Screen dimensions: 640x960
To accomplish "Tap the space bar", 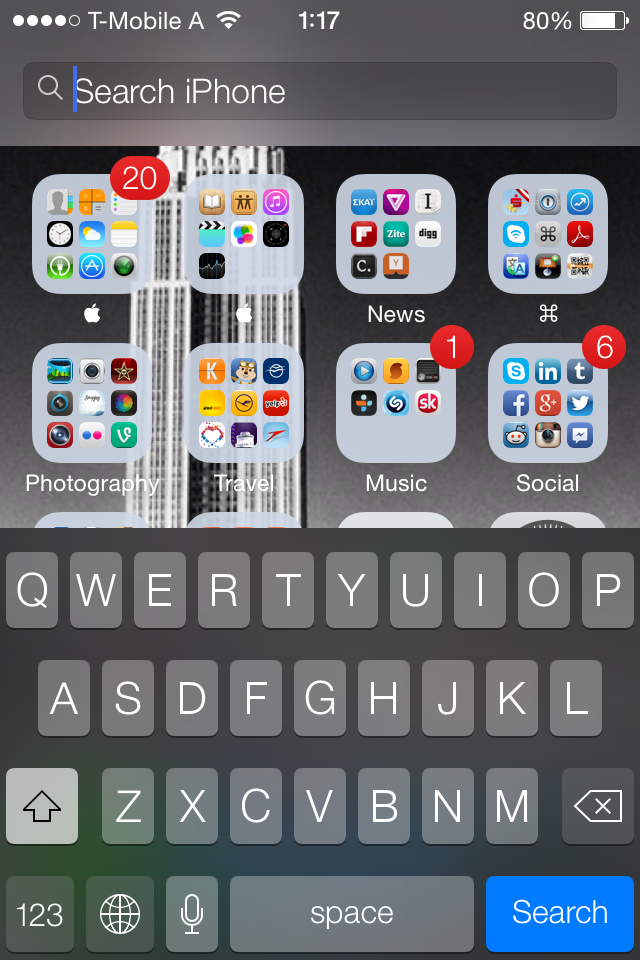I will (352, 912).
